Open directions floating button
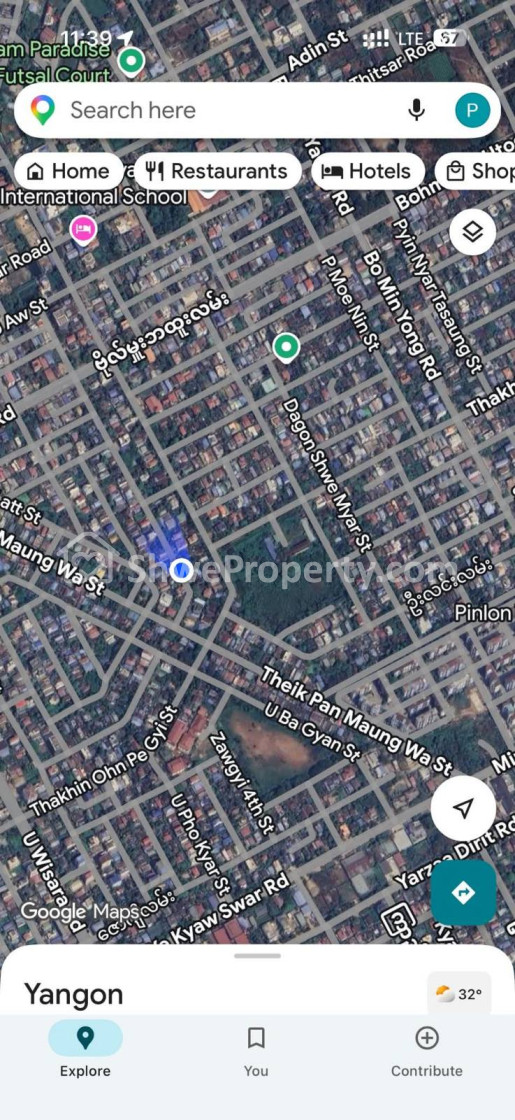Image resolution: width=515 pixels, height=1120 pixels. tap(464, 893)
